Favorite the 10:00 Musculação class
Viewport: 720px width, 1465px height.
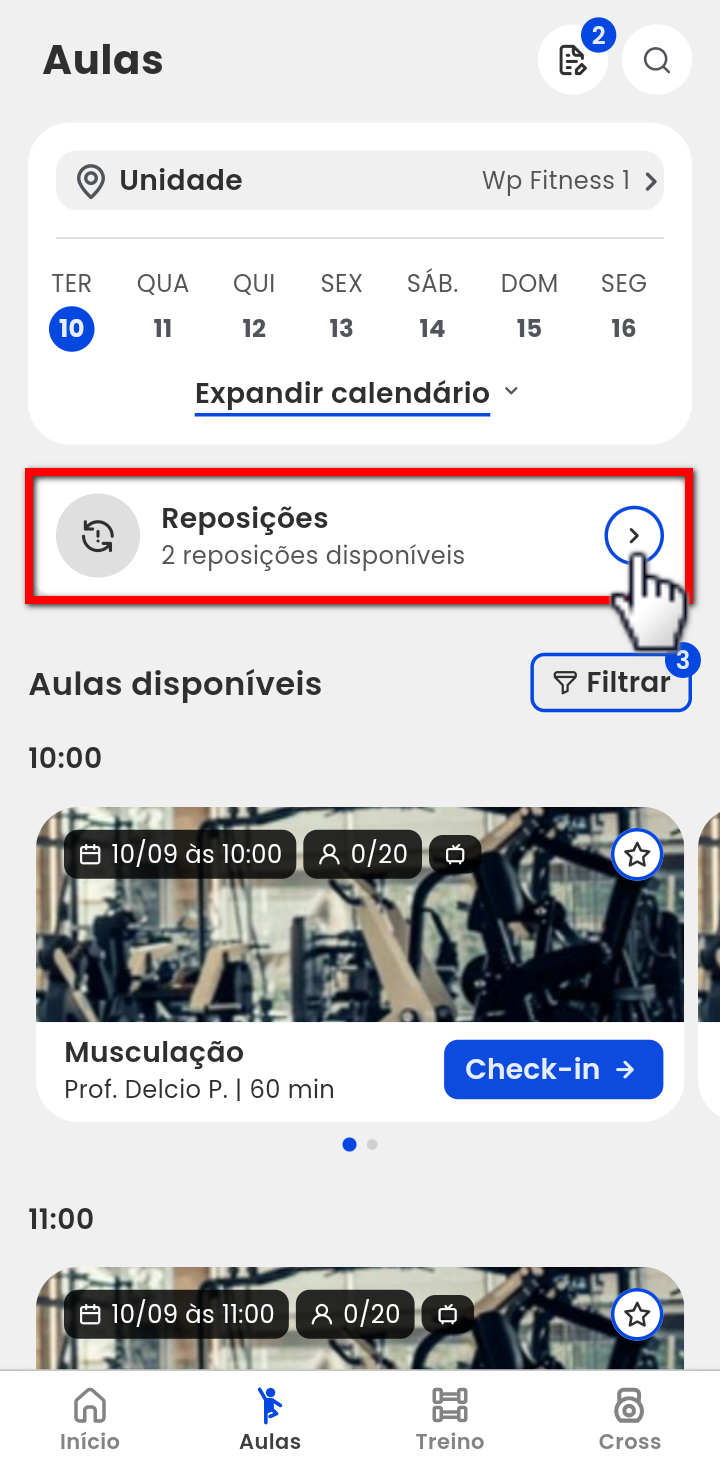click(x=637, y=855)
